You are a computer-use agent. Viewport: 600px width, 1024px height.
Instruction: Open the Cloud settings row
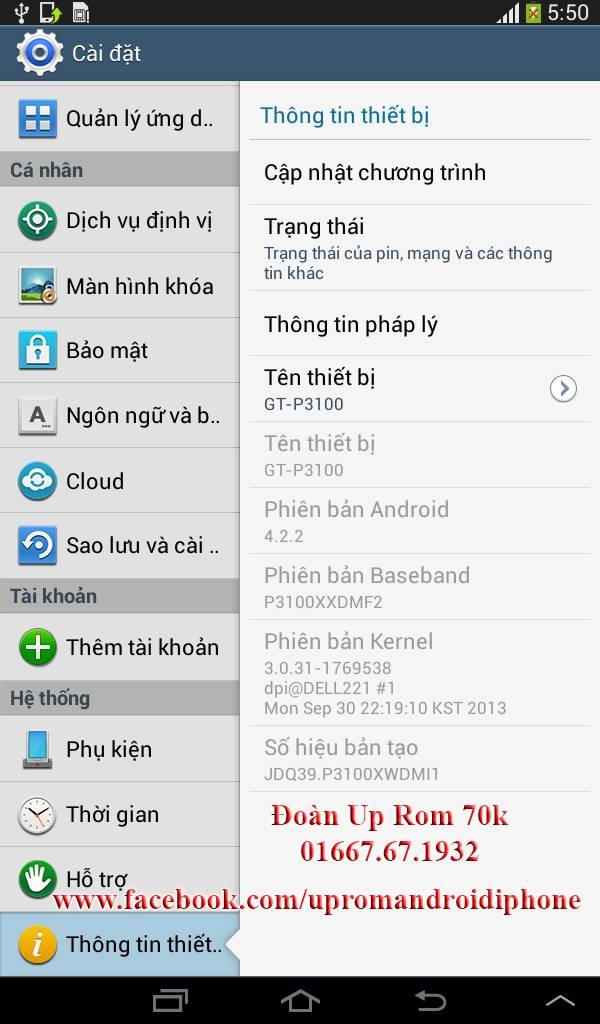(120, 481)
